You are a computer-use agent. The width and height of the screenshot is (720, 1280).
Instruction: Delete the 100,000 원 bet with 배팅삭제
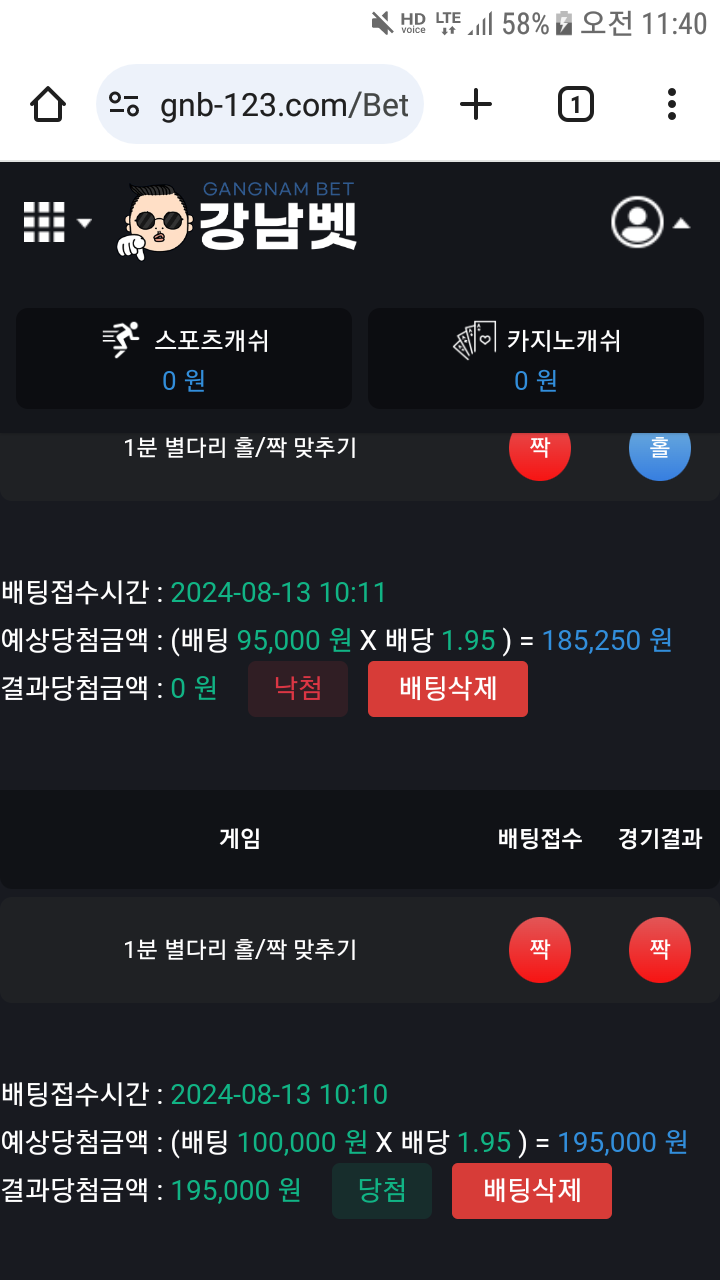point(531,1191)
